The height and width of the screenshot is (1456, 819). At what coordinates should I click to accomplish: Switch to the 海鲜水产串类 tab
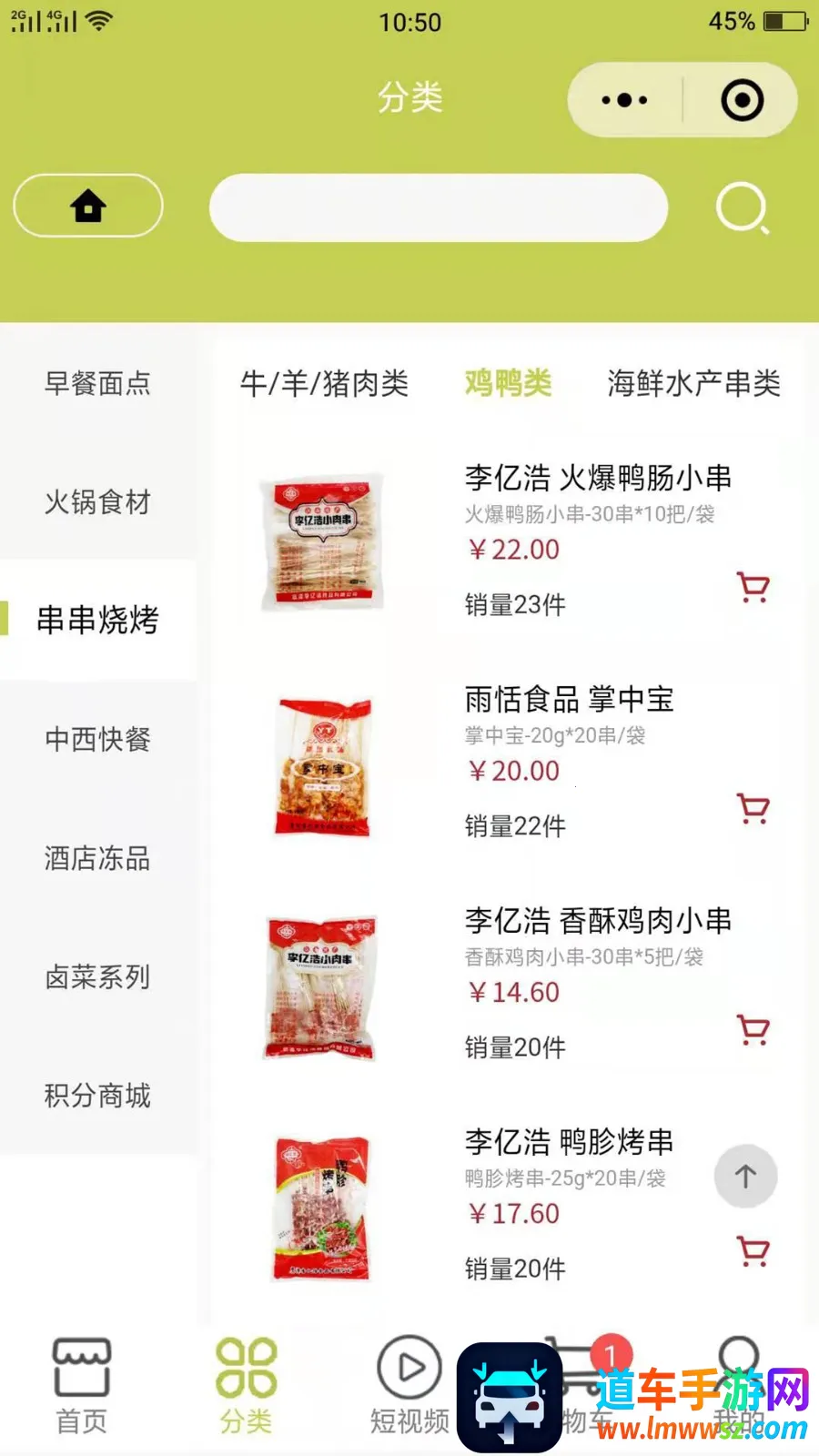(693, 383)
